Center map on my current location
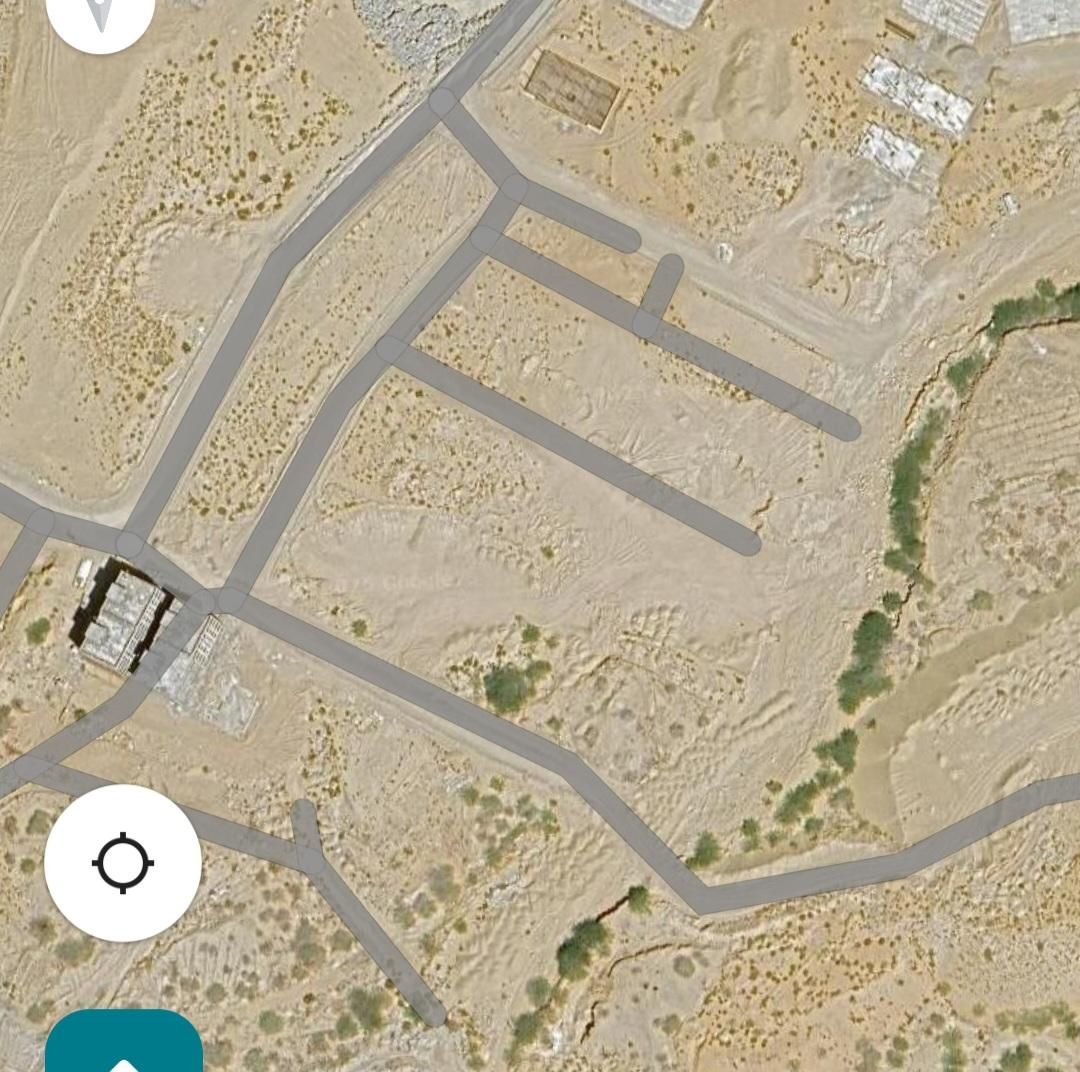1080x1072 pixels. pyautogui.click(x=123, y=862)
